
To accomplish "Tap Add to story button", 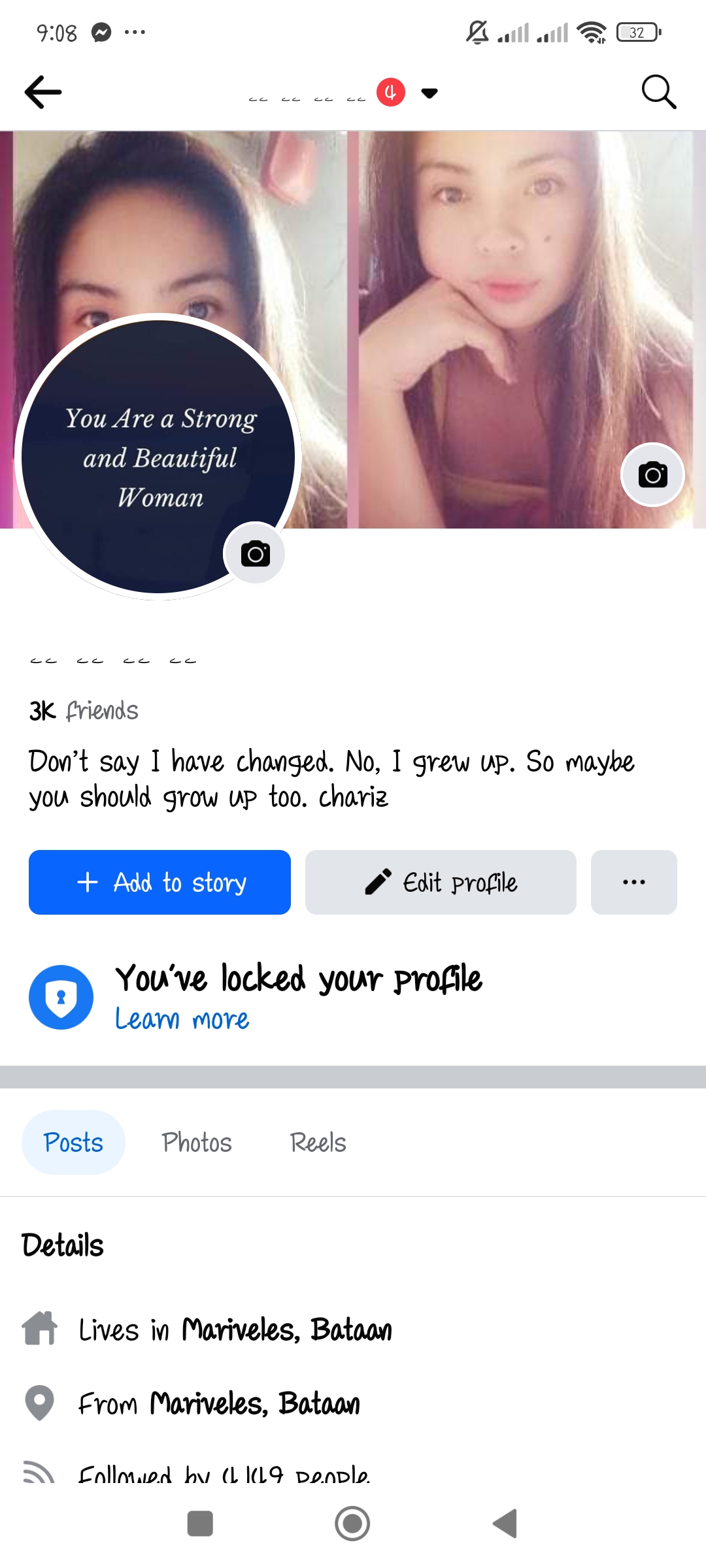I will coord(160,882).
